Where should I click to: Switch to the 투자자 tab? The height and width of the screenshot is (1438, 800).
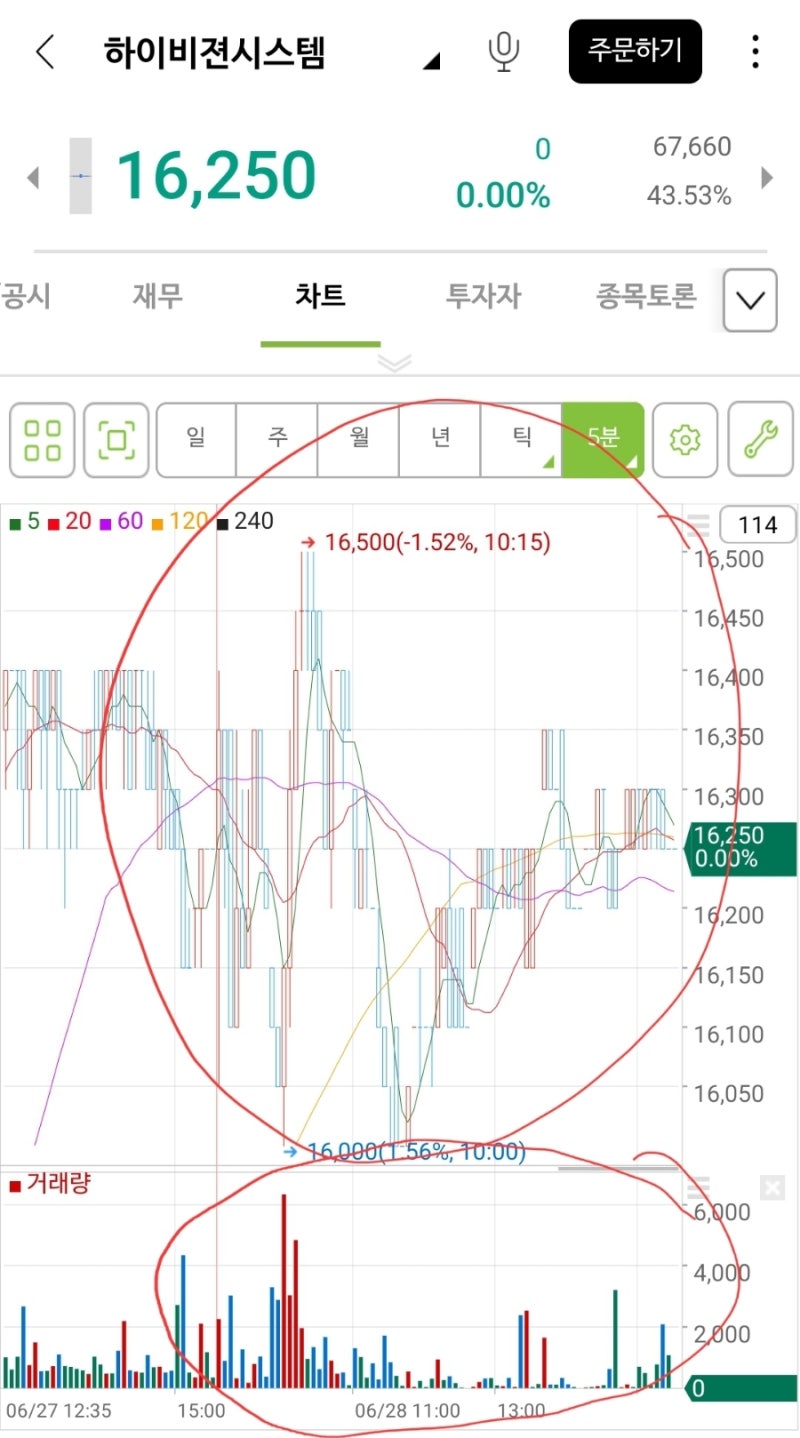coord(483,296)
